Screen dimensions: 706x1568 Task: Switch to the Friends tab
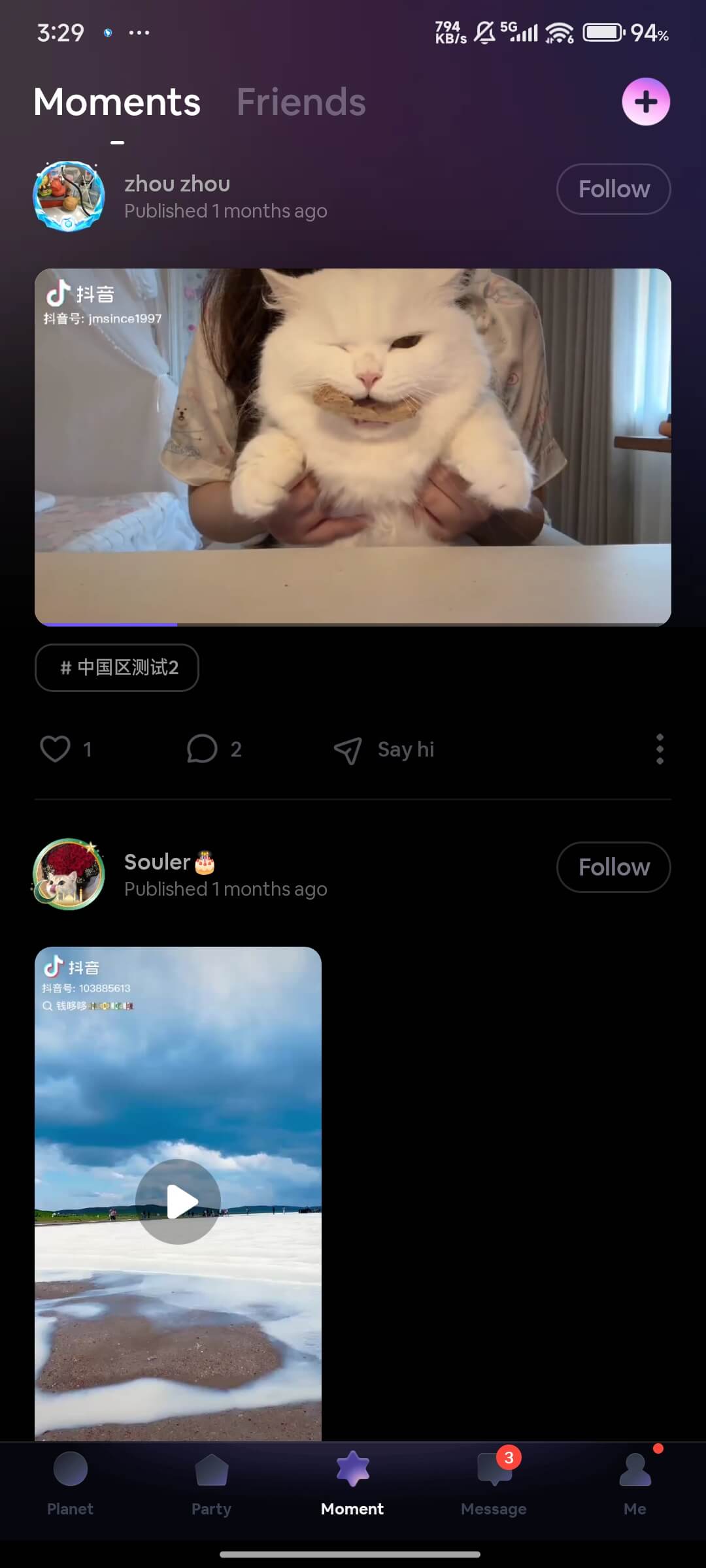[301, 103]
